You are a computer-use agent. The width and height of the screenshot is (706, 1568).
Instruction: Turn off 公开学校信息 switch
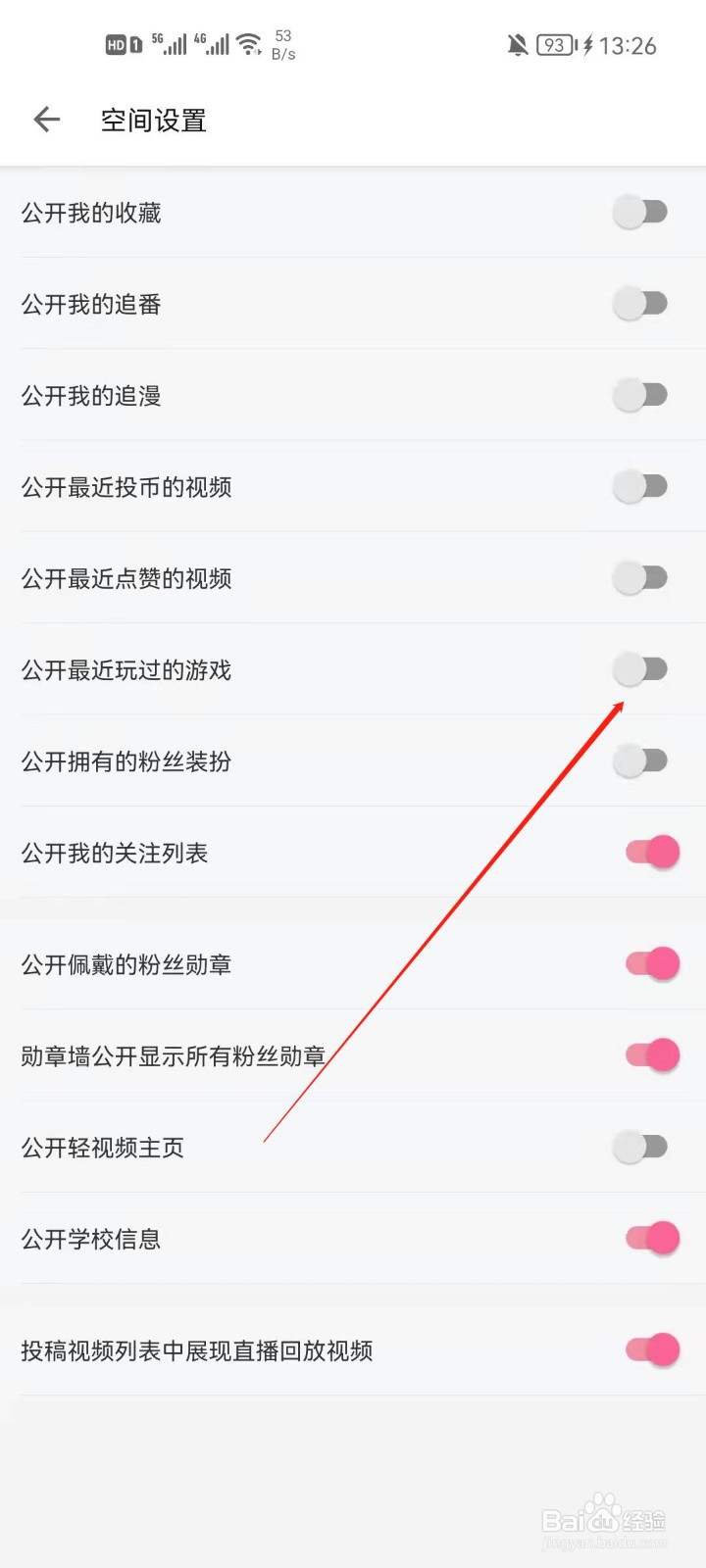pos(651,1238)
